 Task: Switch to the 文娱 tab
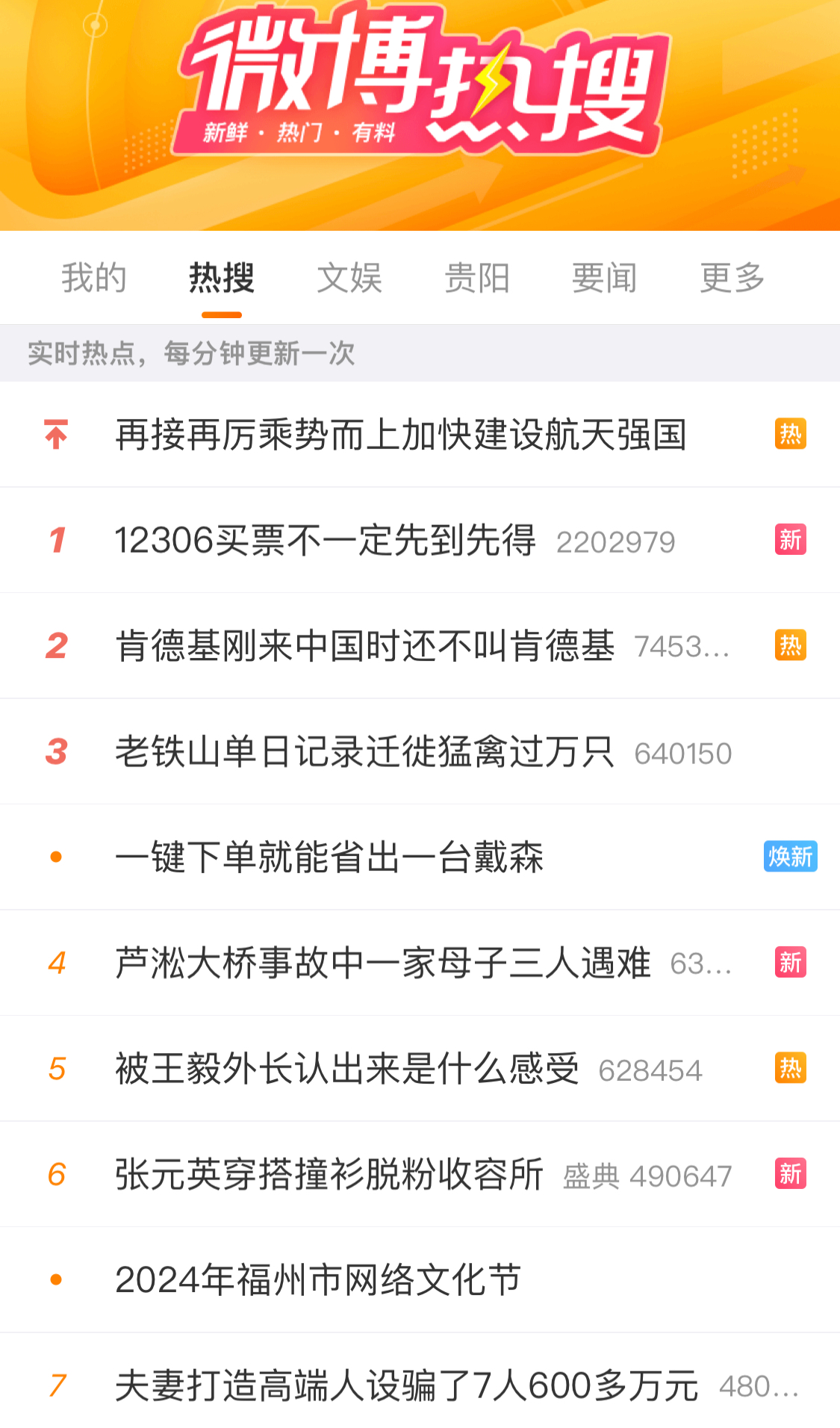pos(349,278)
